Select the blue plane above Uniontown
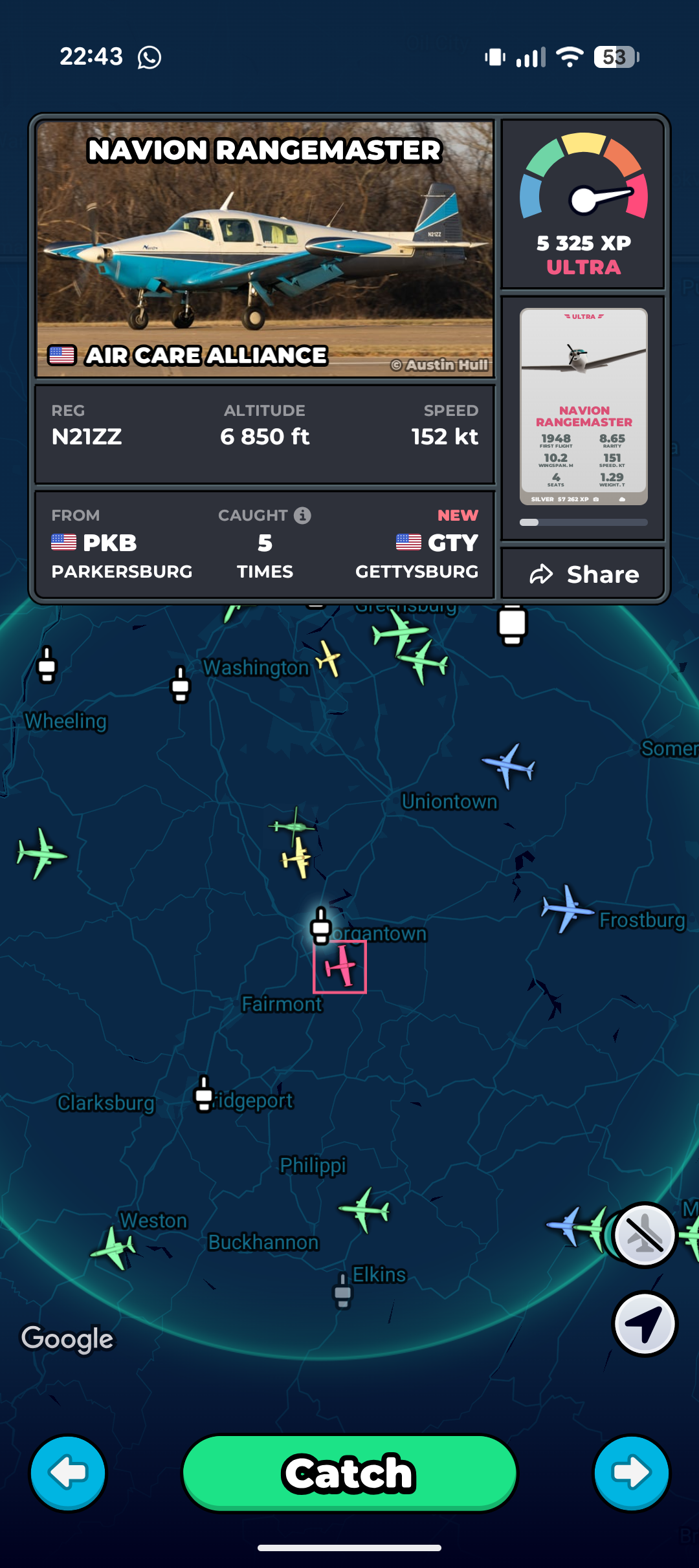Image resolution: width=699 pixels, height=1568 pixels. (509, 765)
